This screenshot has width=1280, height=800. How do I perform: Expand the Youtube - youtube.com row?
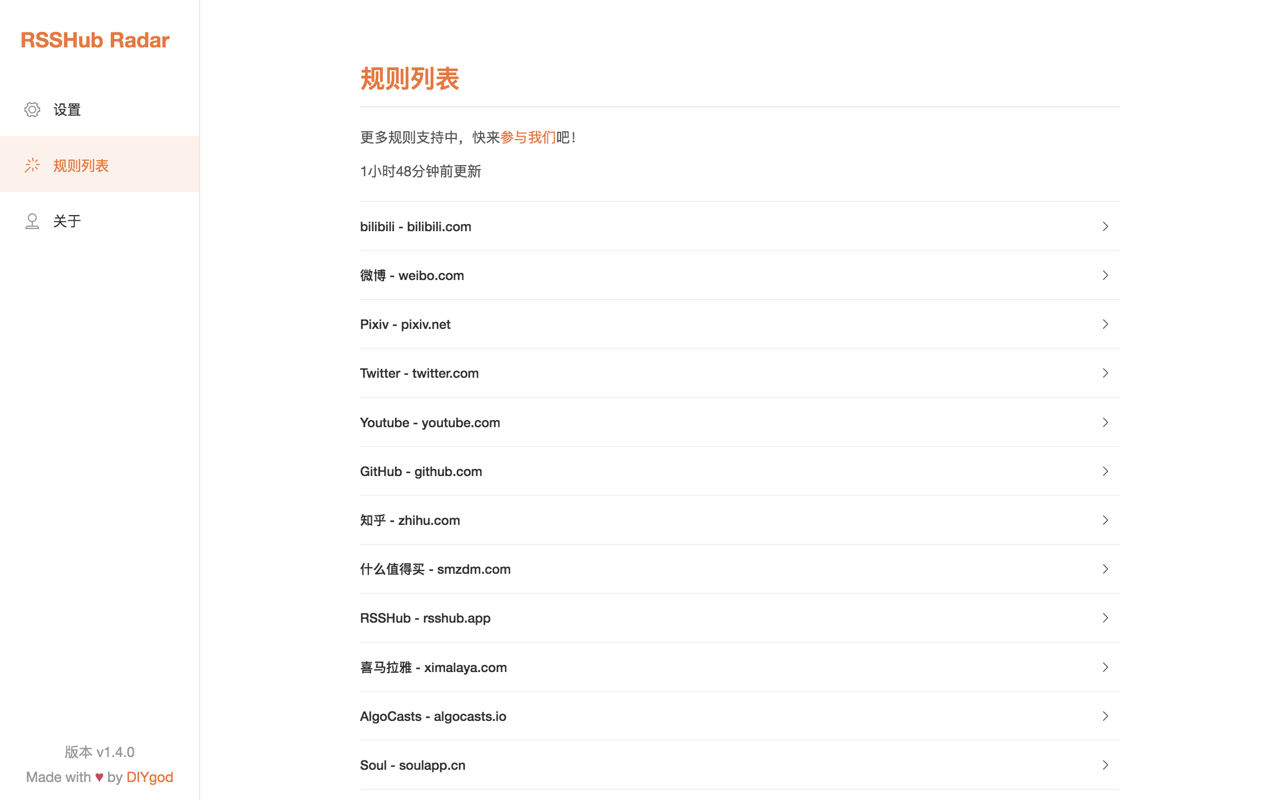pos(738,423)
